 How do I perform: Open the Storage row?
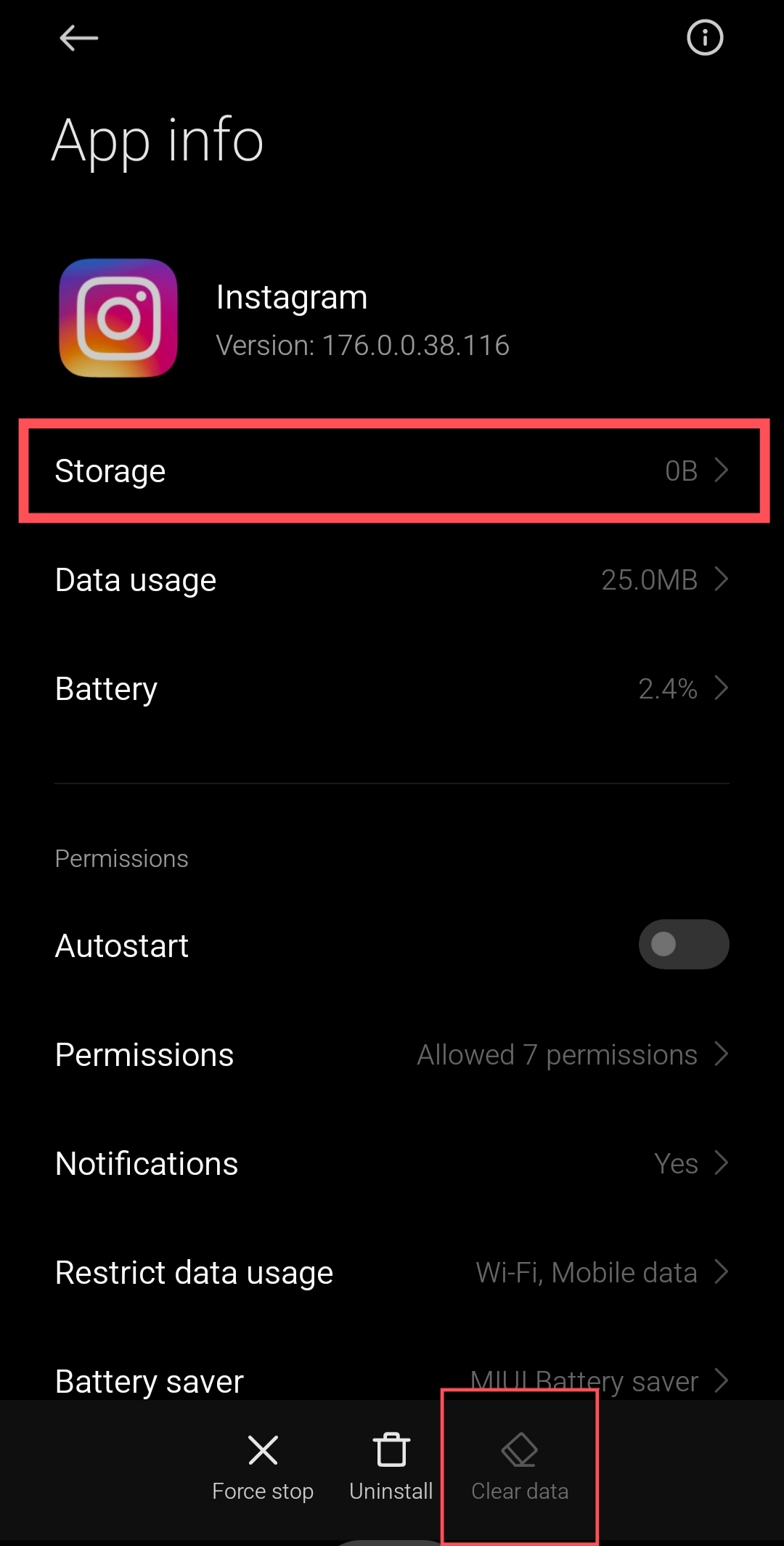click(x=392, y=471)
